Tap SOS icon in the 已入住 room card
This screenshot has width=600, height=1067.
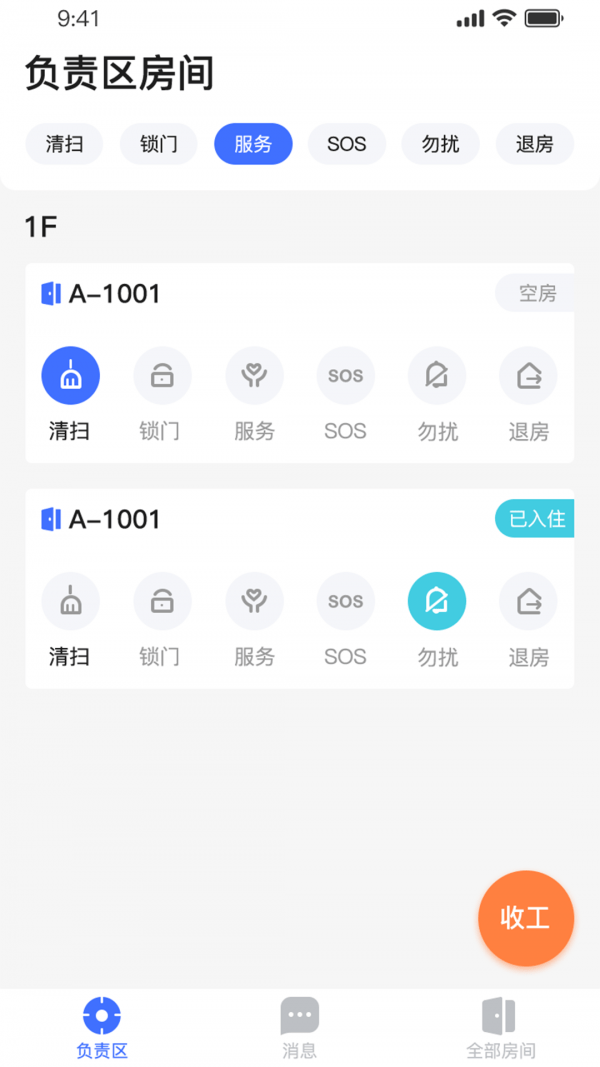345,601
